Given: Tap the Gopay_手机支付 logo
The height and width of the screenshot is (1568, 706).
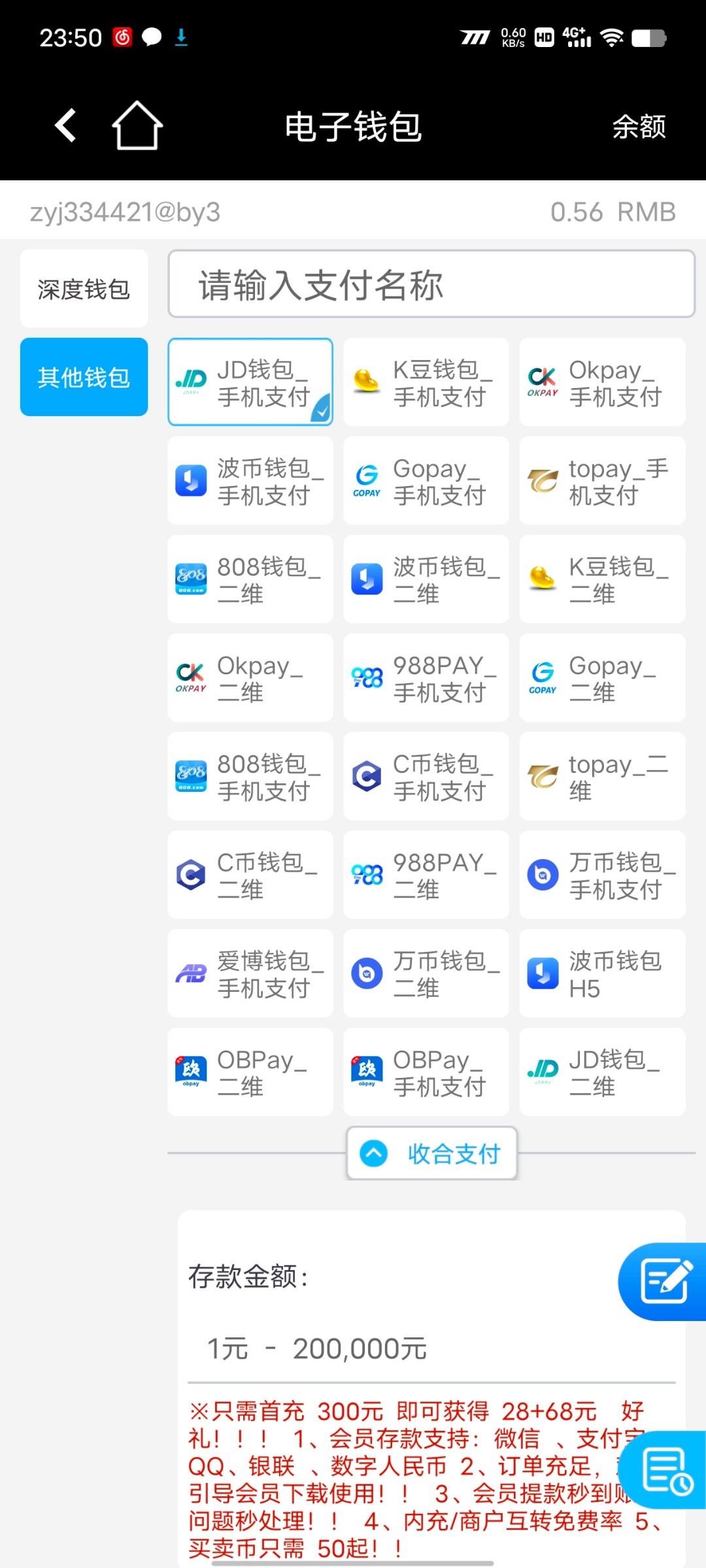Looking at the screenshot, I should tap(366, 480).
